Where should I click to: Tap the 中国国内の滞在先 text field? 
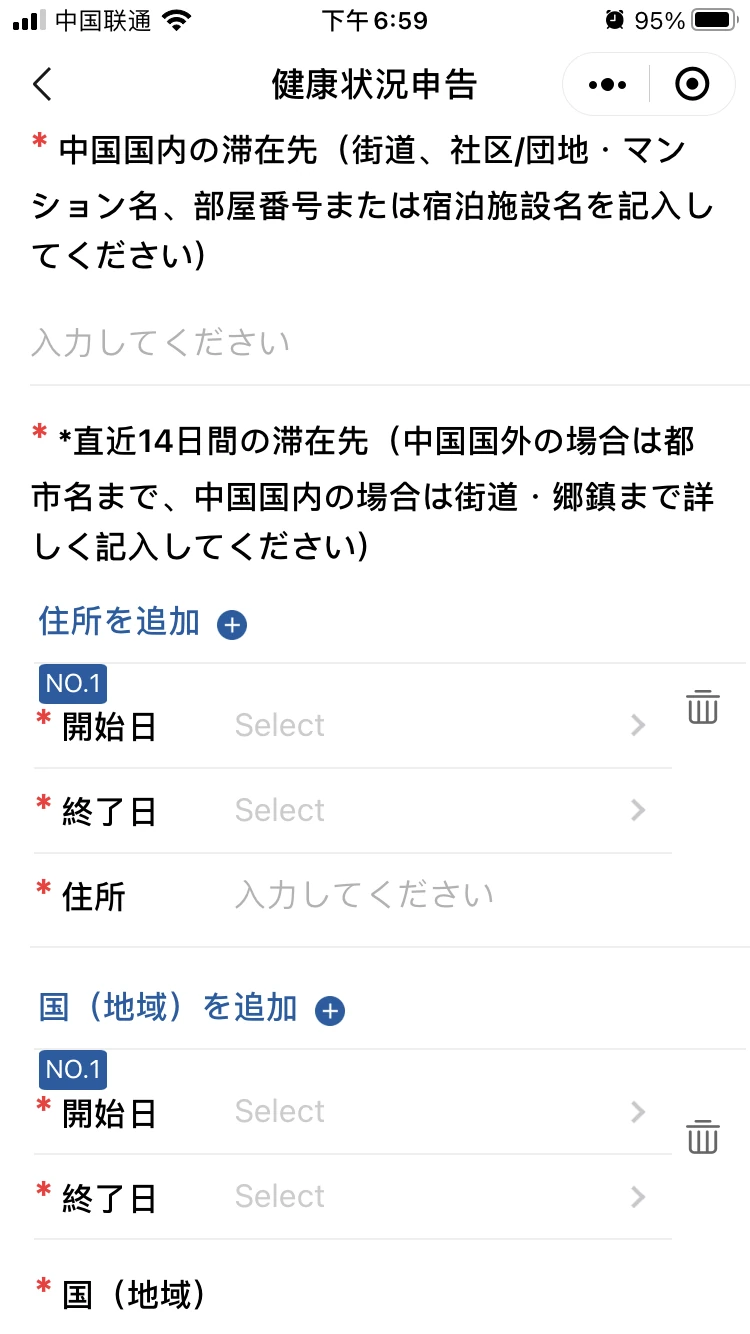[390, 343]
